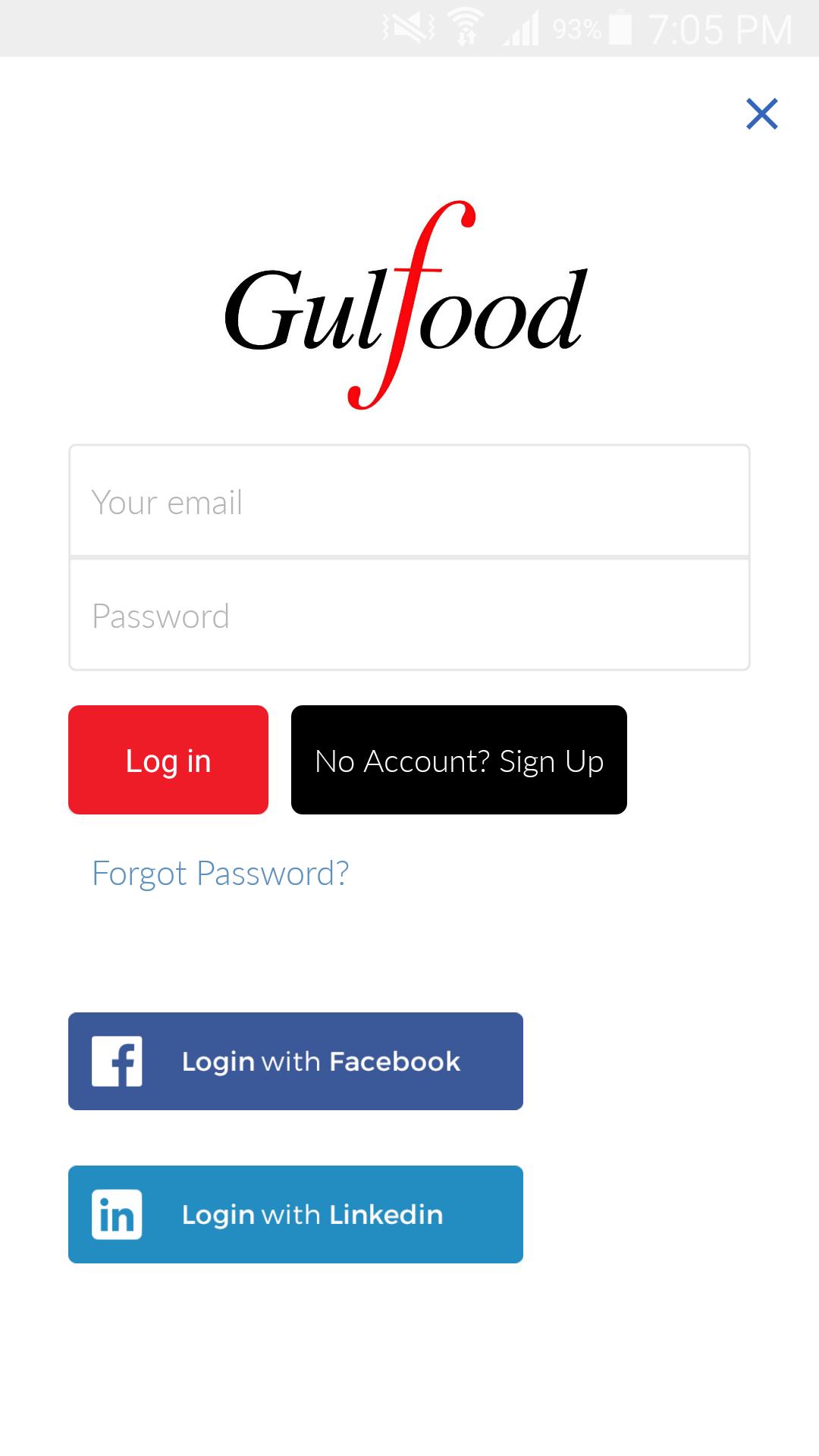Login with Facebook

tap(296, 1061)
